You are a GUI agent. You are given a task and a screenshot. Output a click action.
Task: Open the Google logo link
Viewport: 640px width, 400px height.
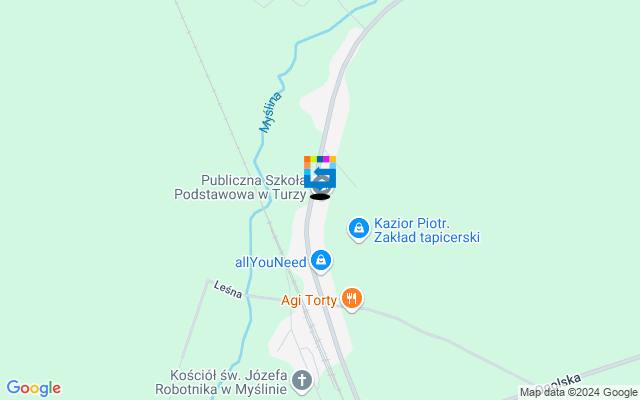pyautogui.click(x=33, y=388)
